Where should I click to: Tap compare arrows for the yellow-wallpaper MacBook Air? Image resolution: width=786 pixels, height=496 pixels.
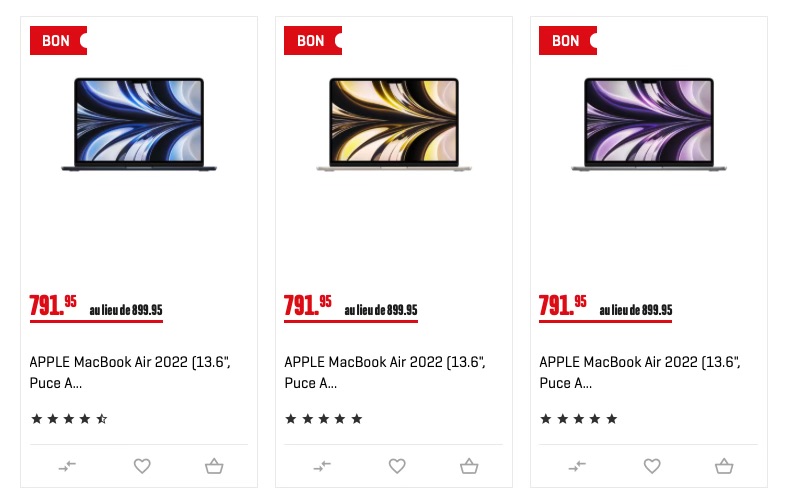pyautogui.click(x=322, y=466)
